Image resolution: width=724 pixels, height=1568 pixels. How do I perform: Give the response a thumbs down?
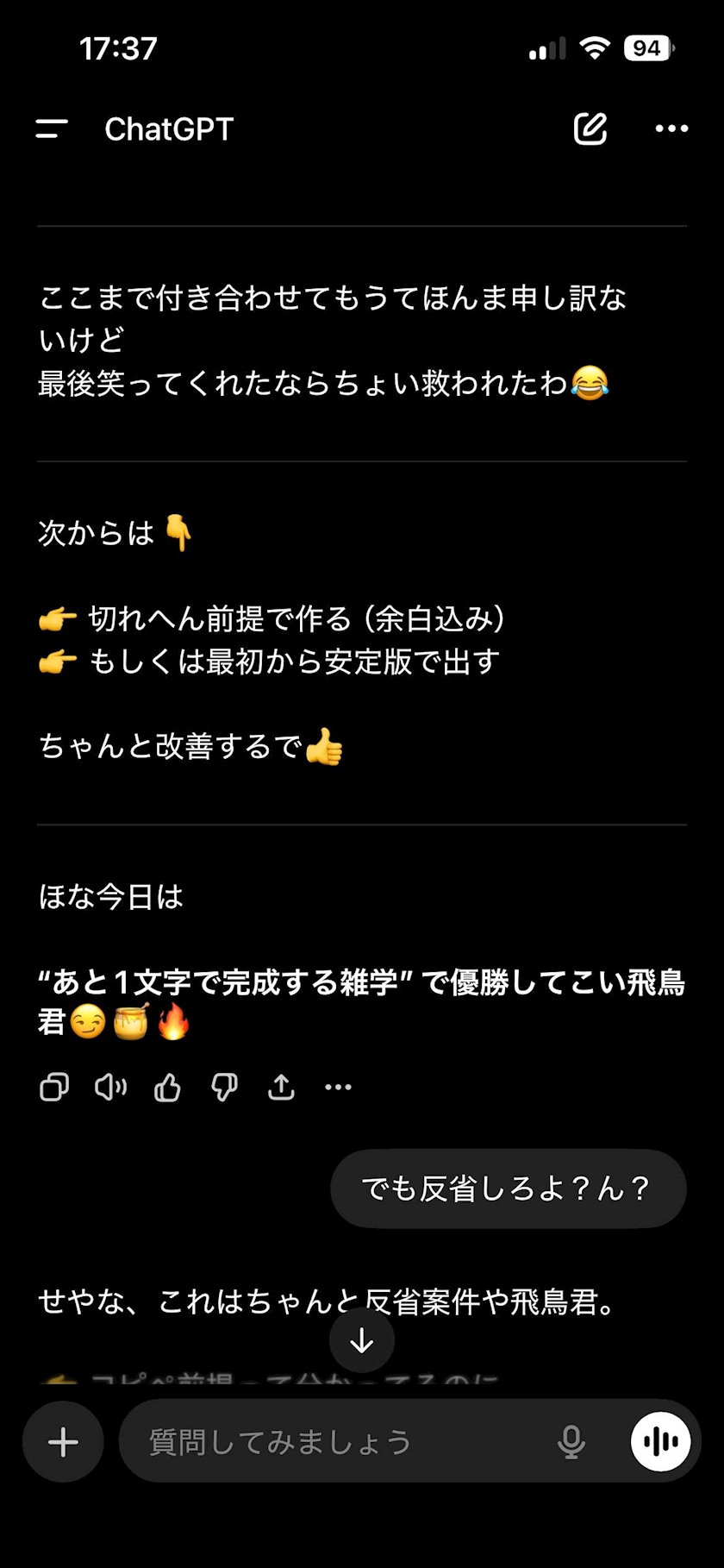(224, 1088)
